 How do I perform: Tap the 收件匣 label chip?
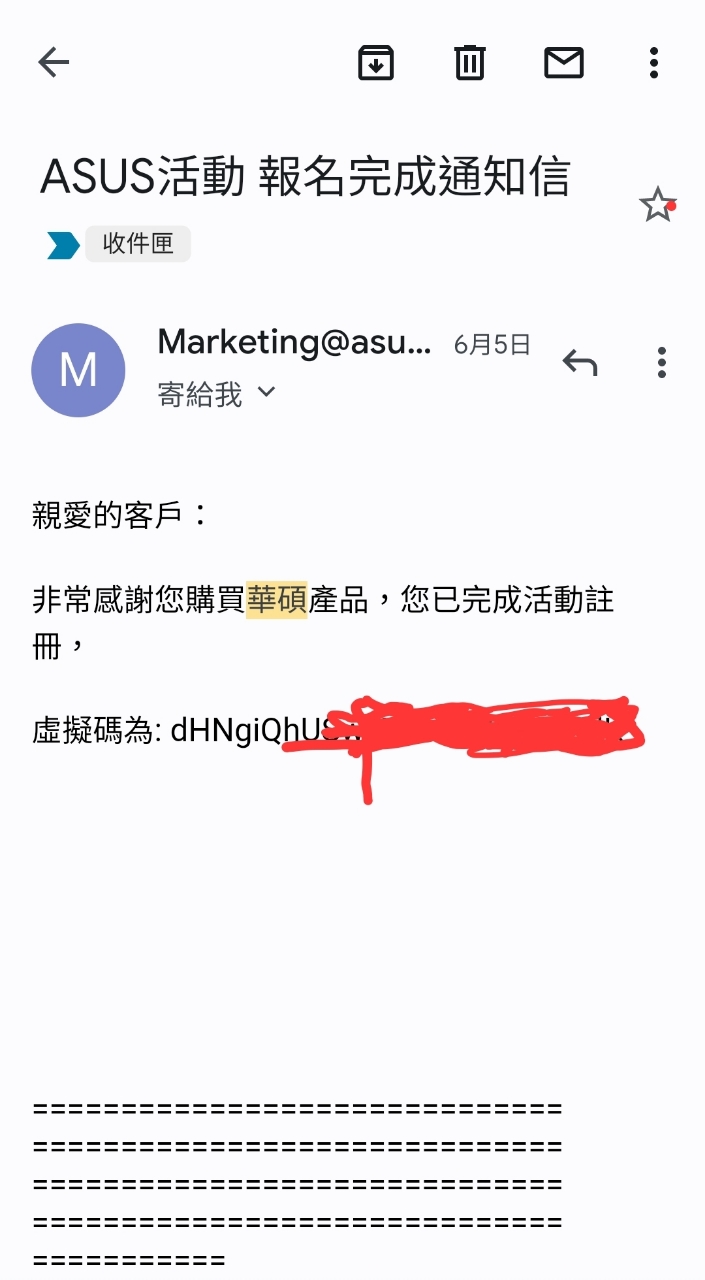137,244
